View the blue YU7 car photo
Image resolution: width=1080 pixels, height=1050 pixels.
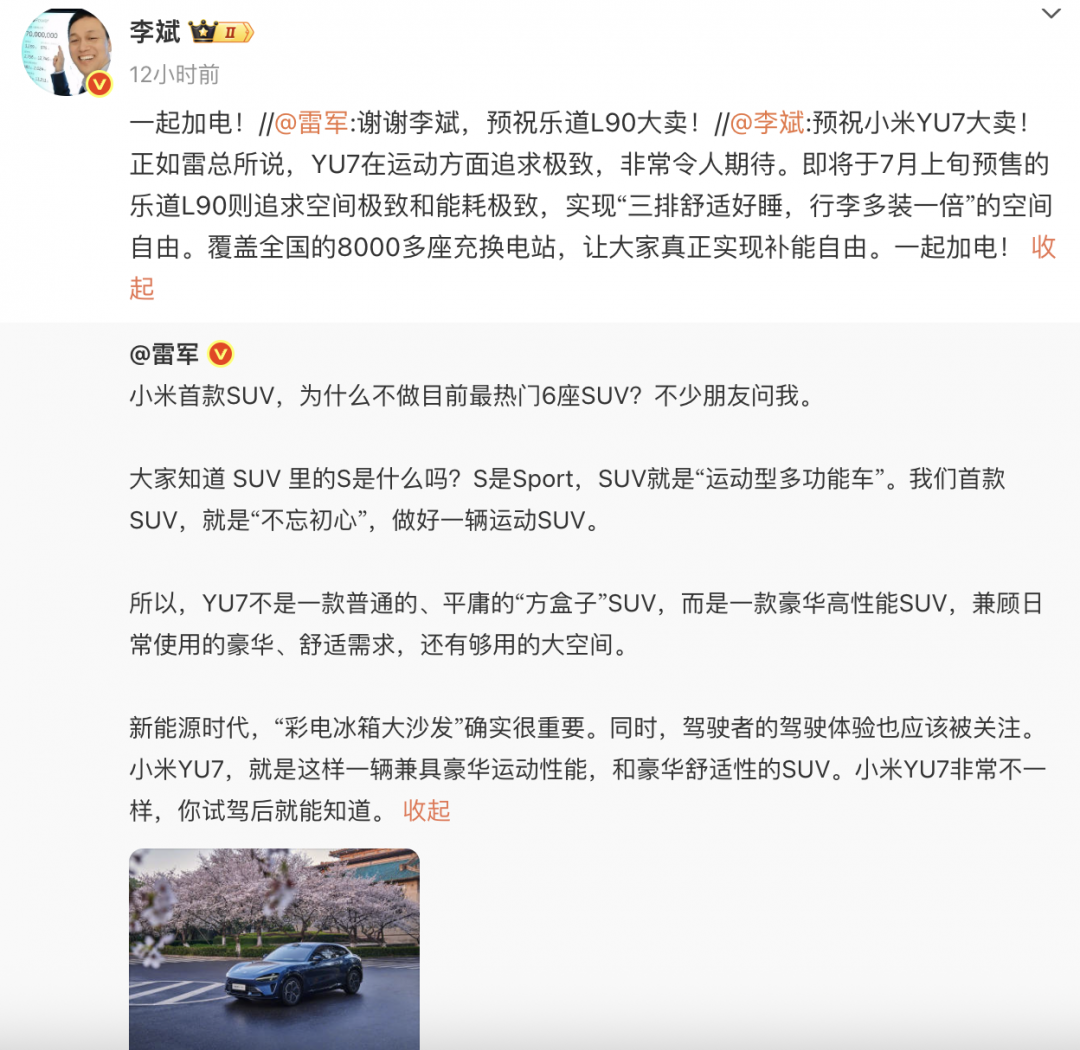coord(274,947)
